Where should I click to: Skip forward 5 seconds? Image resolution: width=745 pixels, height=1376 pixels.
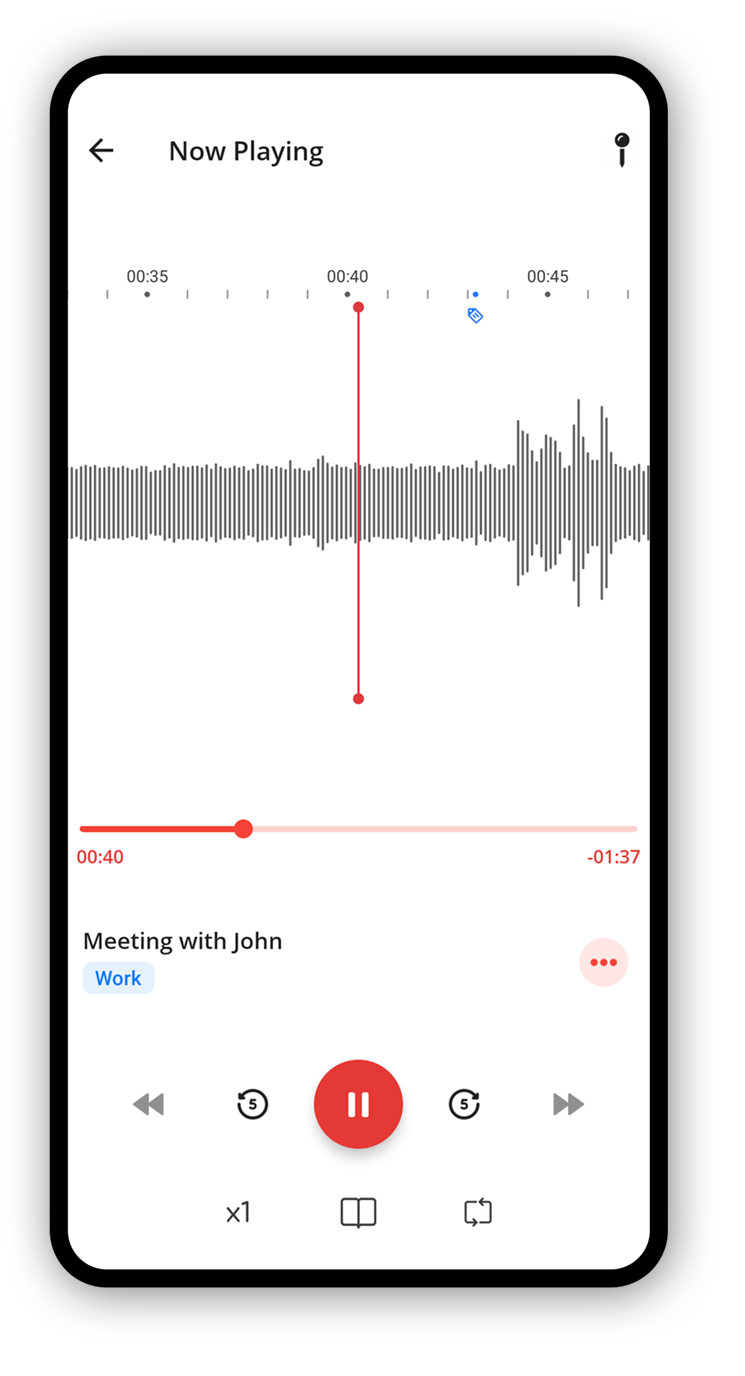tap(464, 1104)
